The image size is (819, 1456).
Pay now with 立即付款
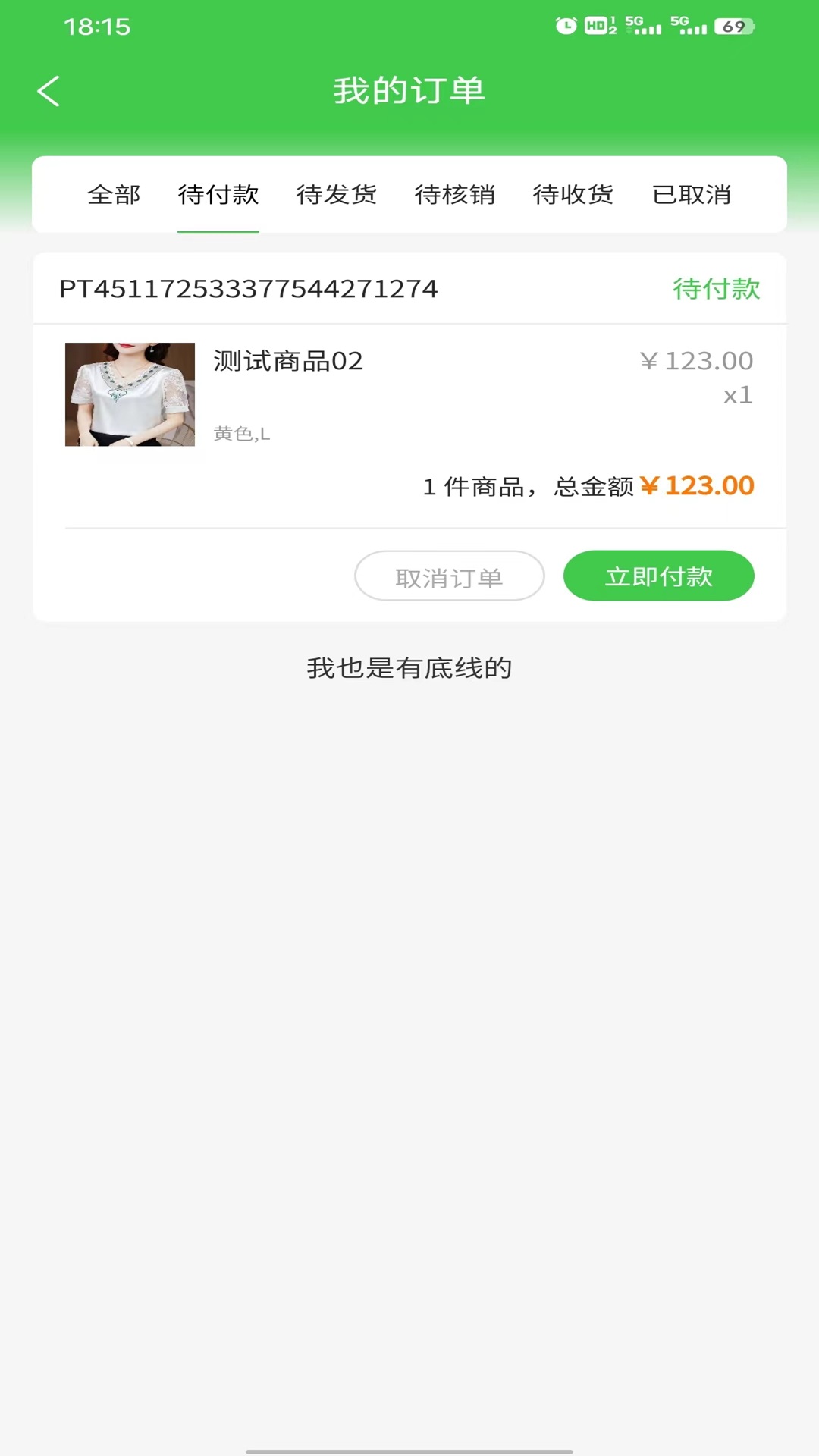[658, 576]
